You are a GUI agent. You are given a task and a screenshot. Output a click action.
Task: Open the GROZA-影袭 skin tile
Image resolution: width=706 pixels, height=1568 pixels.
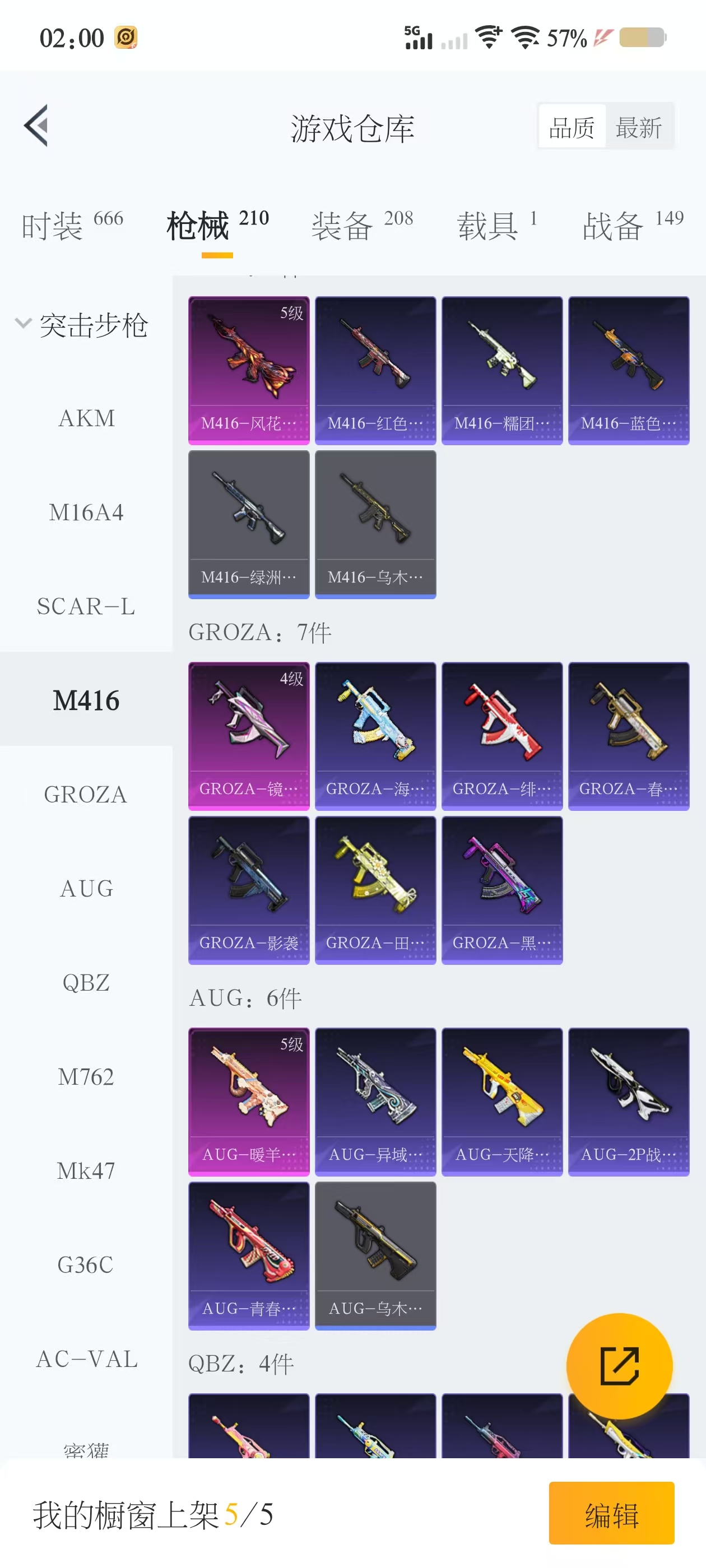[249, 890]
